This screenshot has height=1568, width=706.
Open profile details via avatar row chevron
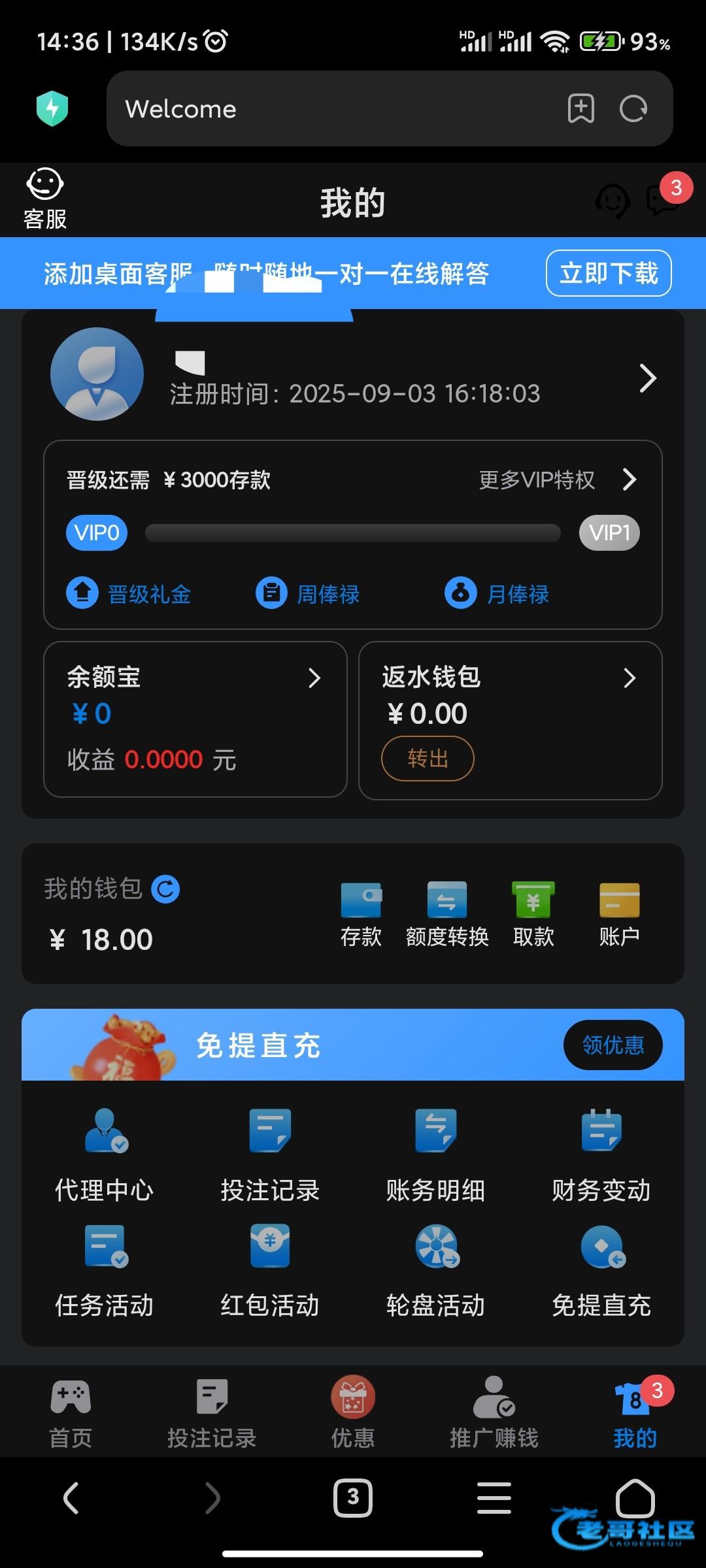pyautogui.click(x=647, y=378)
